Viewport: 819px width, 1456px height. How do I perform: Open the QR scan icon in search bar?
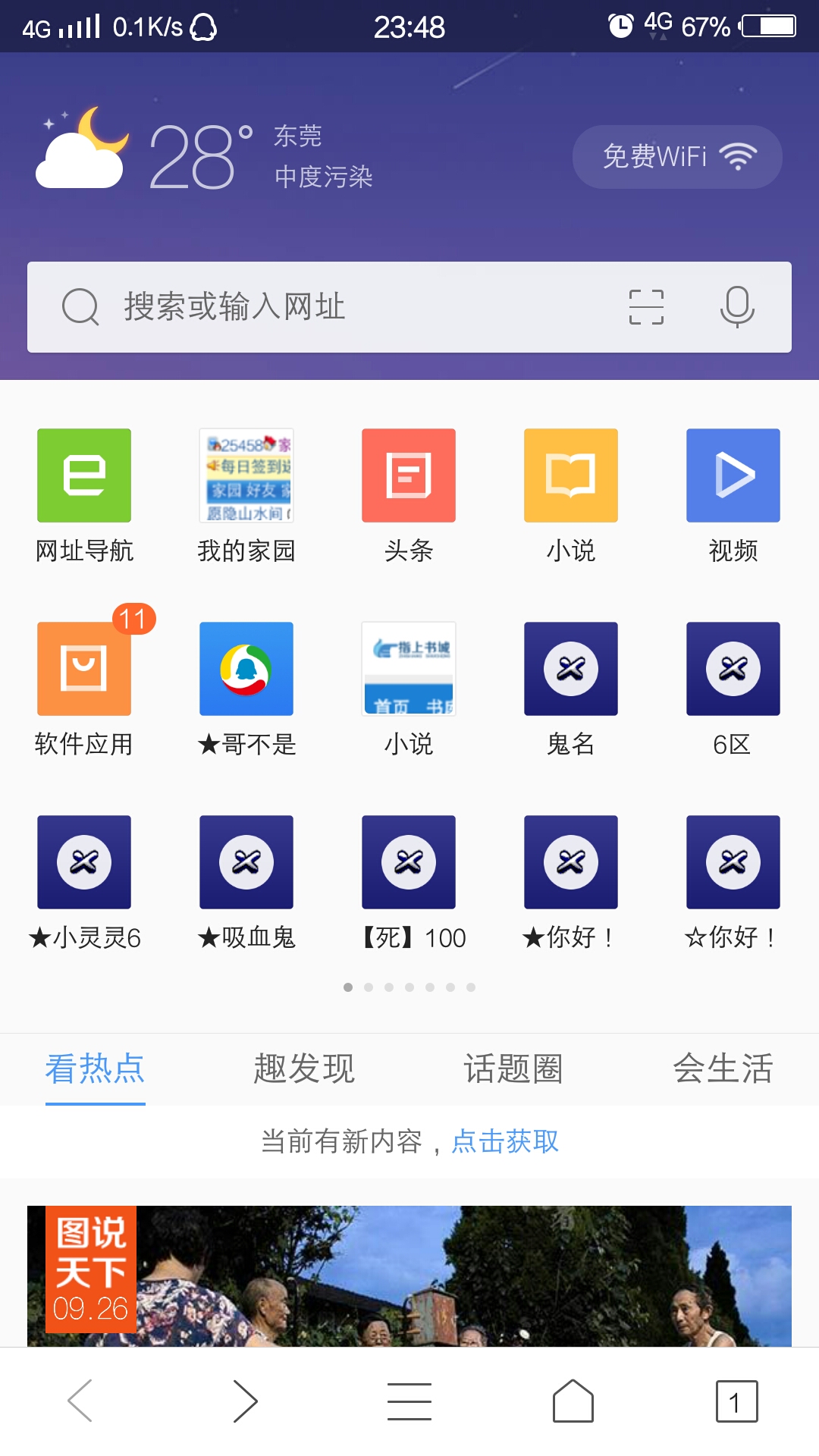(x=646, y=307)
